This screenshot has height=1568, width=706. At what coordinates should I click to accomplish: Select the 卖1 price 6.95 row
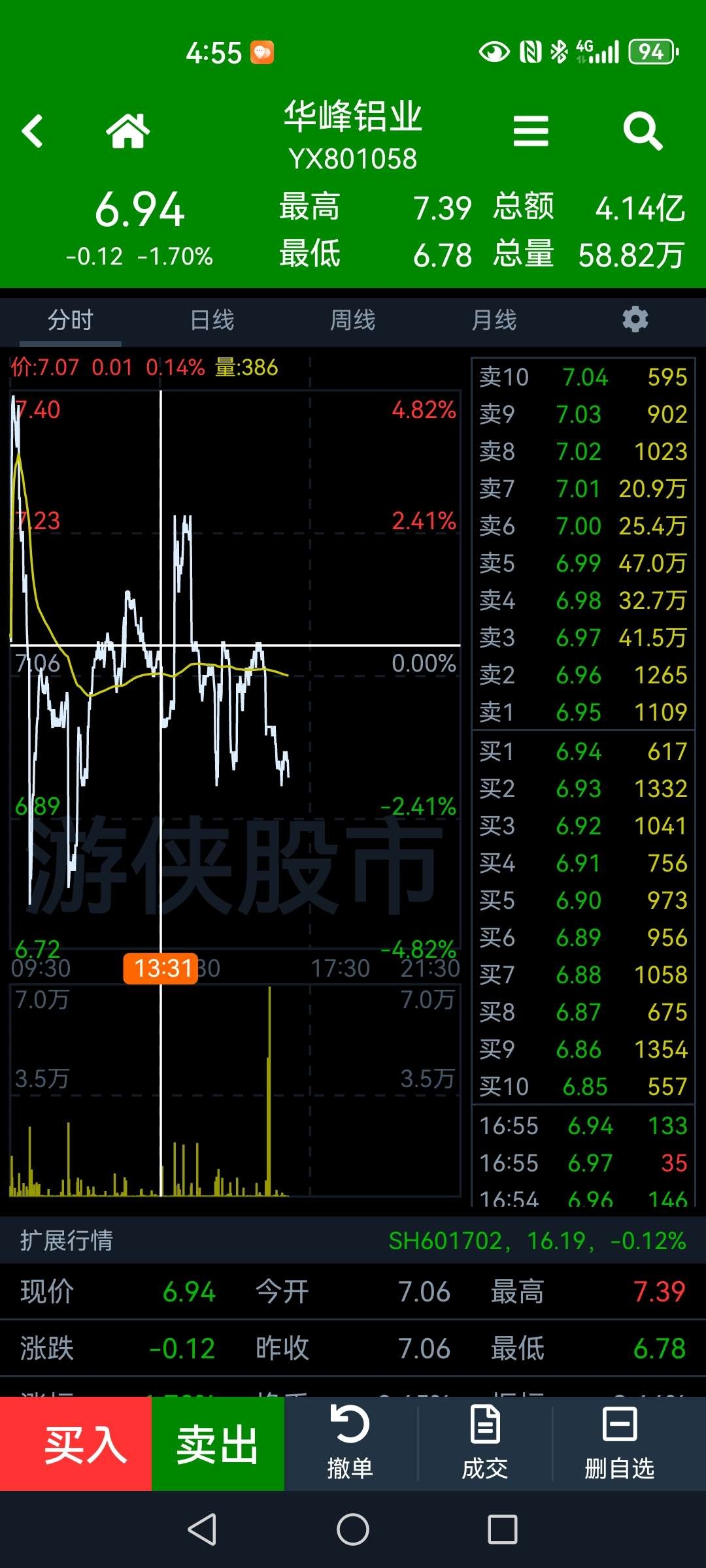[x=583, y=712]
